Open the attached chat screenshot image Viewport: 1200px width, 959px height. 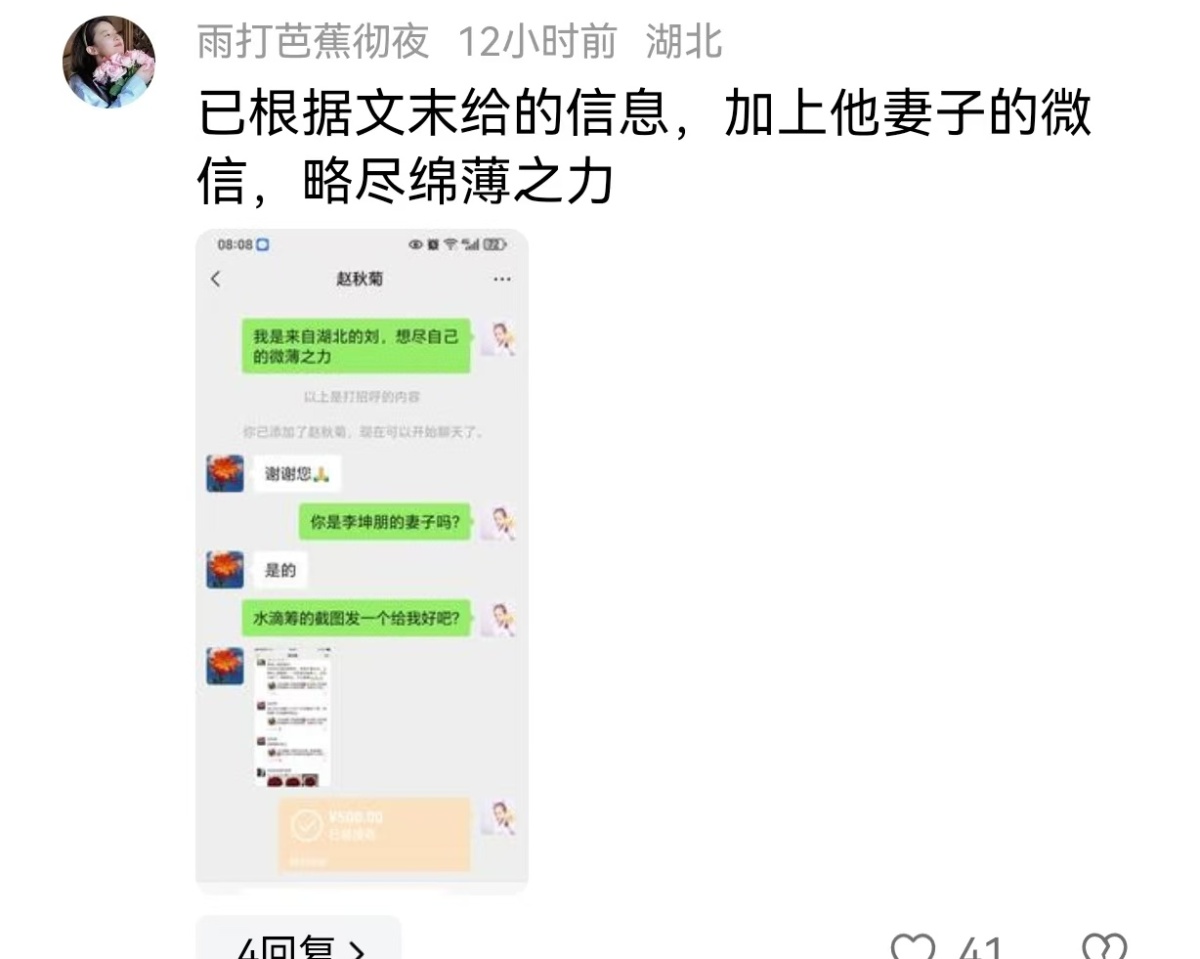[x=361, y=561]
